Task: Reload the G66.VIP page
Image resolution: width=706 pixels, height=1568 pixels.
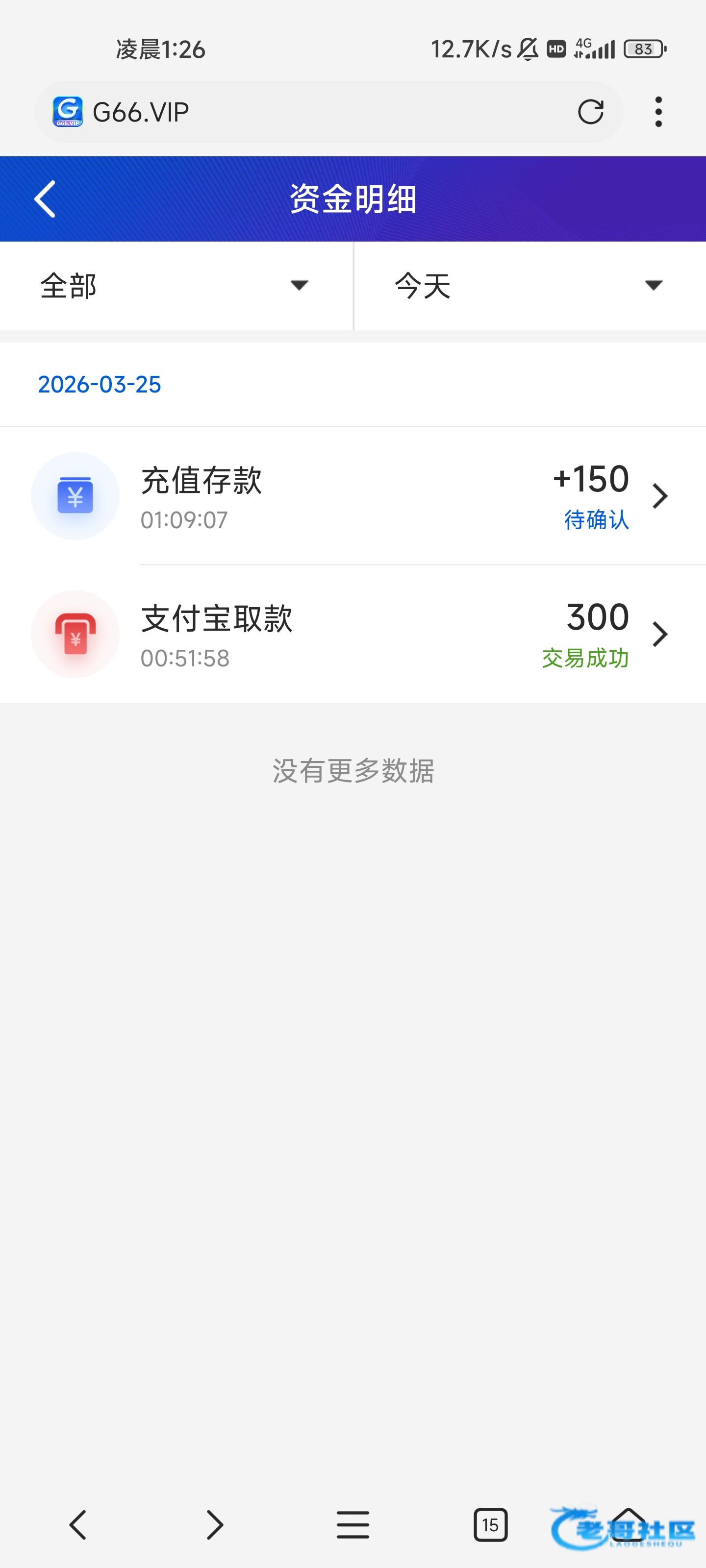Action: click(590, 112)
